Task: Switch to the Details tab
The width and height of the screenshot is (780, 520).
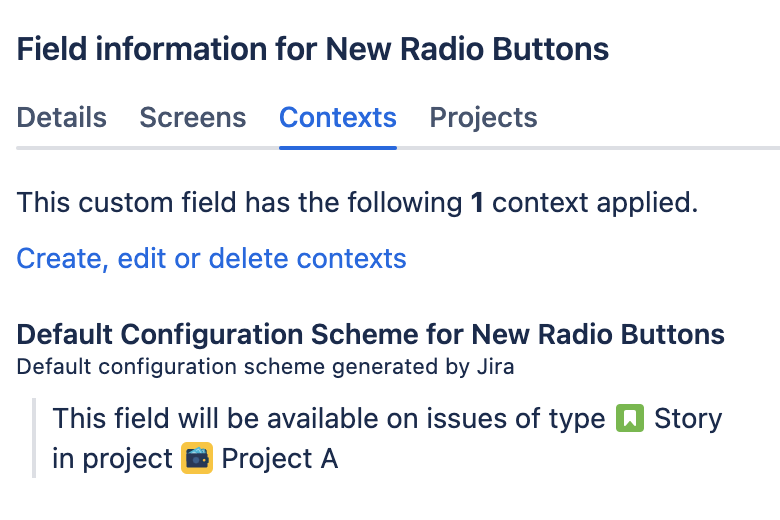Action: coord(62,118)
